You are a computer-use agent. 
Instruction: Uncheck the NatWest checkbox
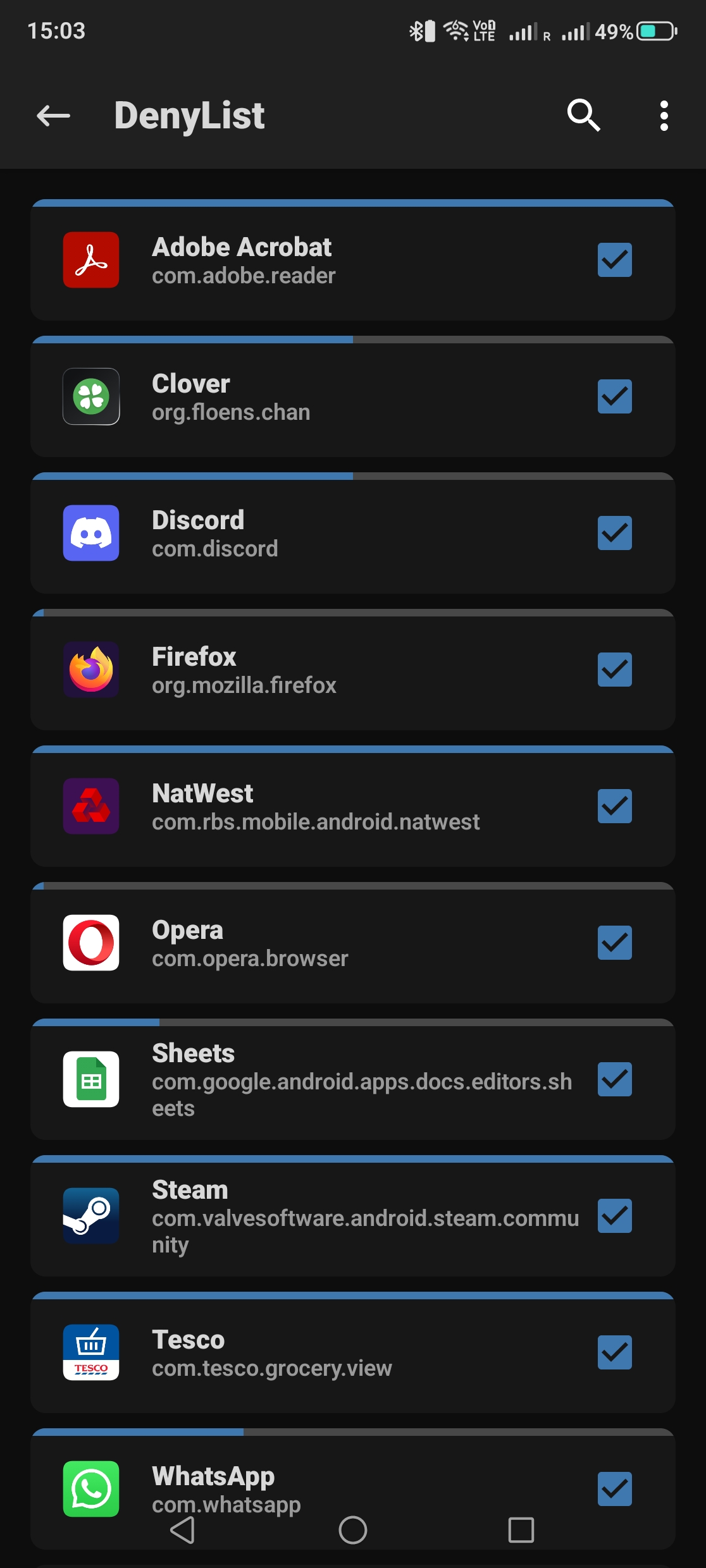(x=614, y=806)
